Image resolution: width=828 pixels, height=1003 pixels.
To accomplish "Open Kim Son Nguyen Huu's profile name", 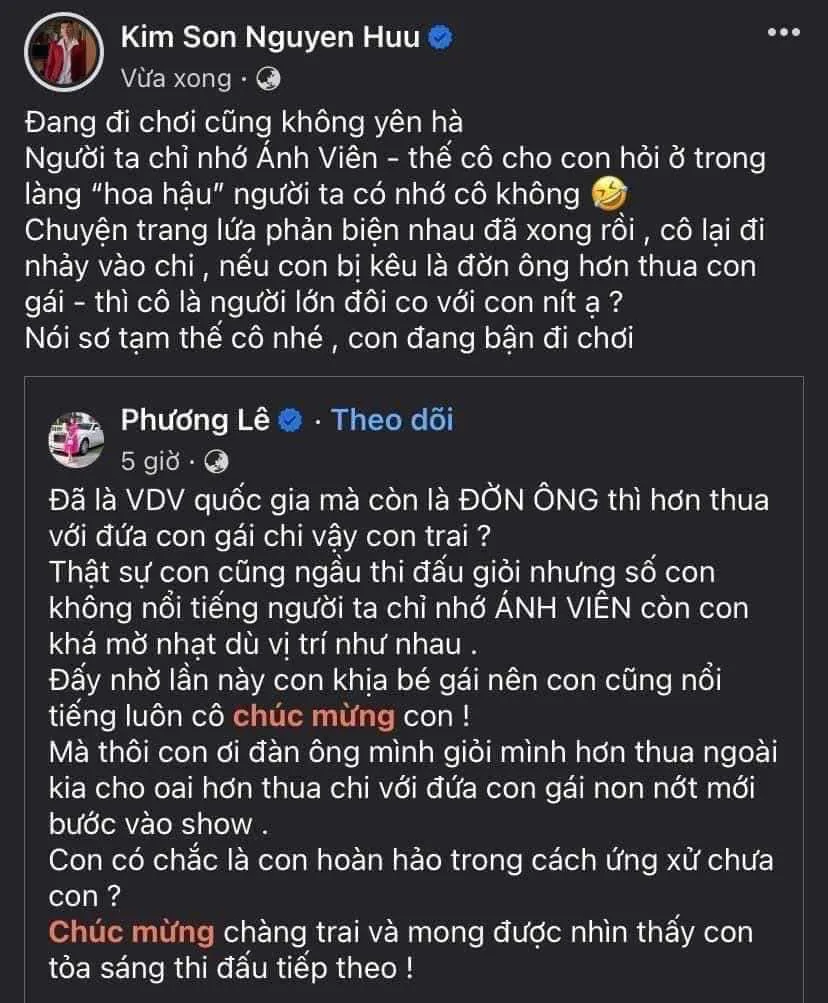I will [x=268, y=34].
